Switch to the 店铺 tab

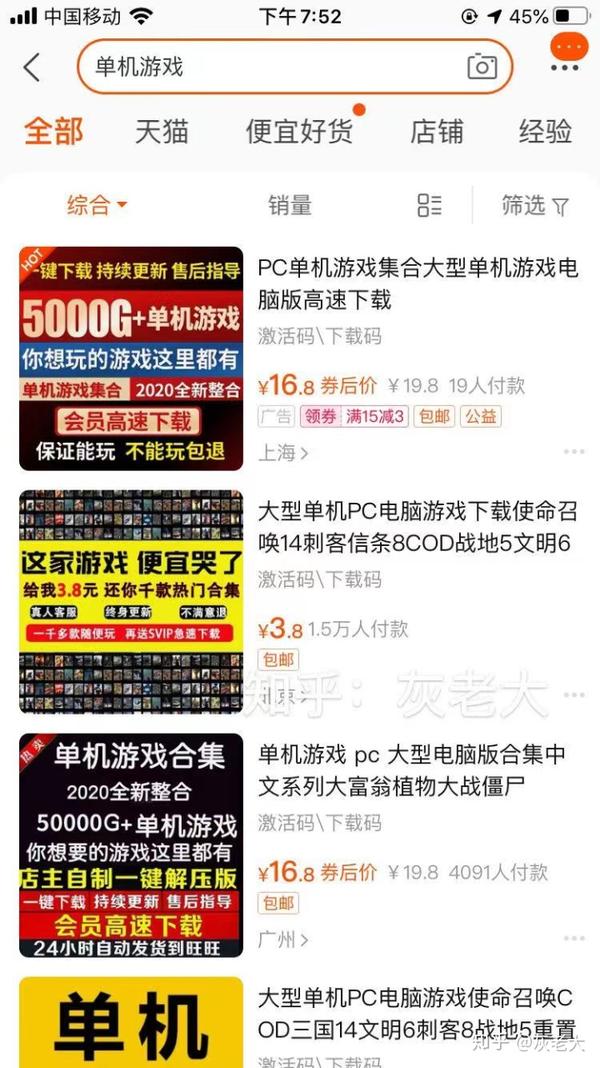(x=437, y=131)
